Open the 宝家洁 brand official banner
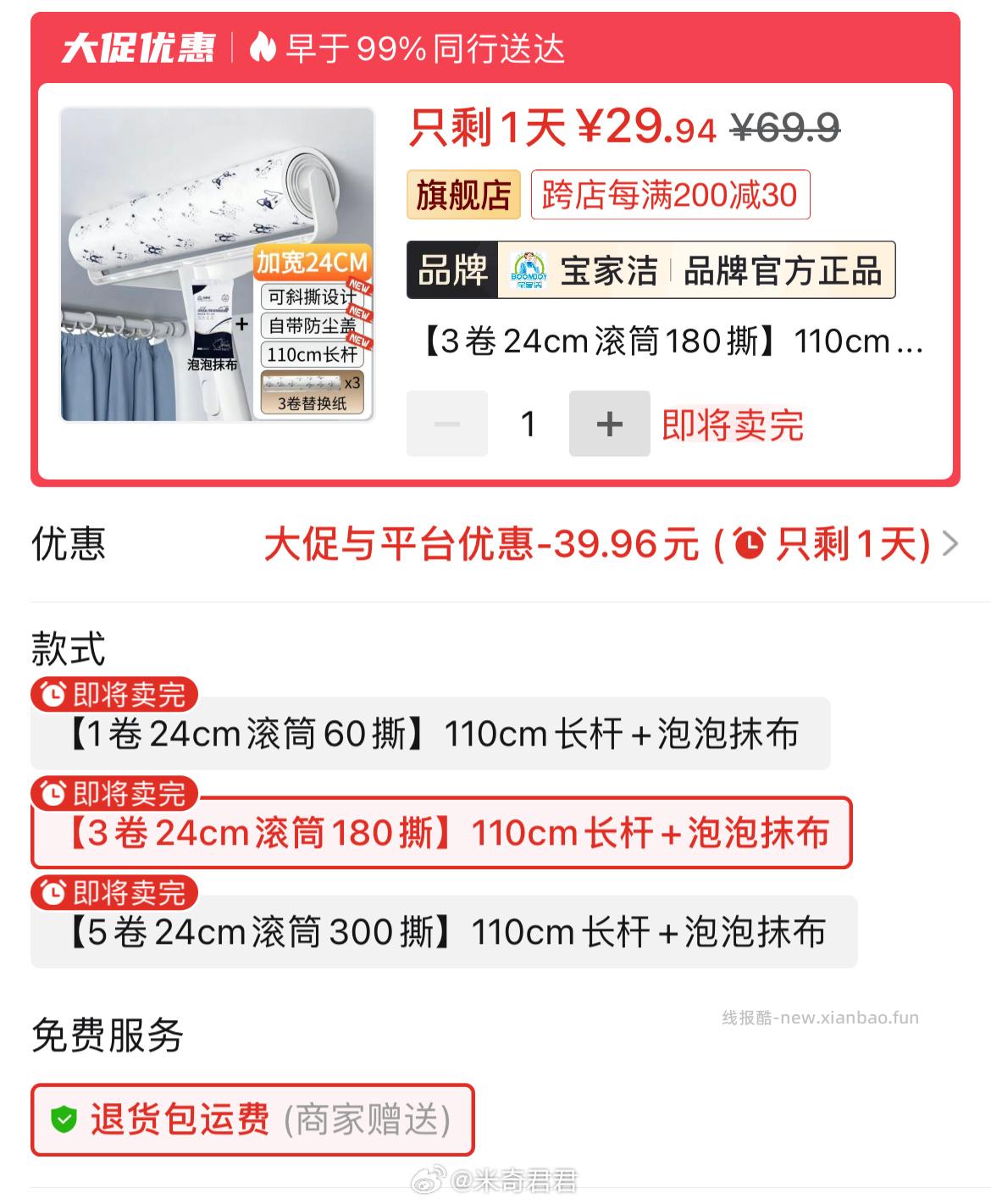The image size is (991, 1204). [651, 270]
